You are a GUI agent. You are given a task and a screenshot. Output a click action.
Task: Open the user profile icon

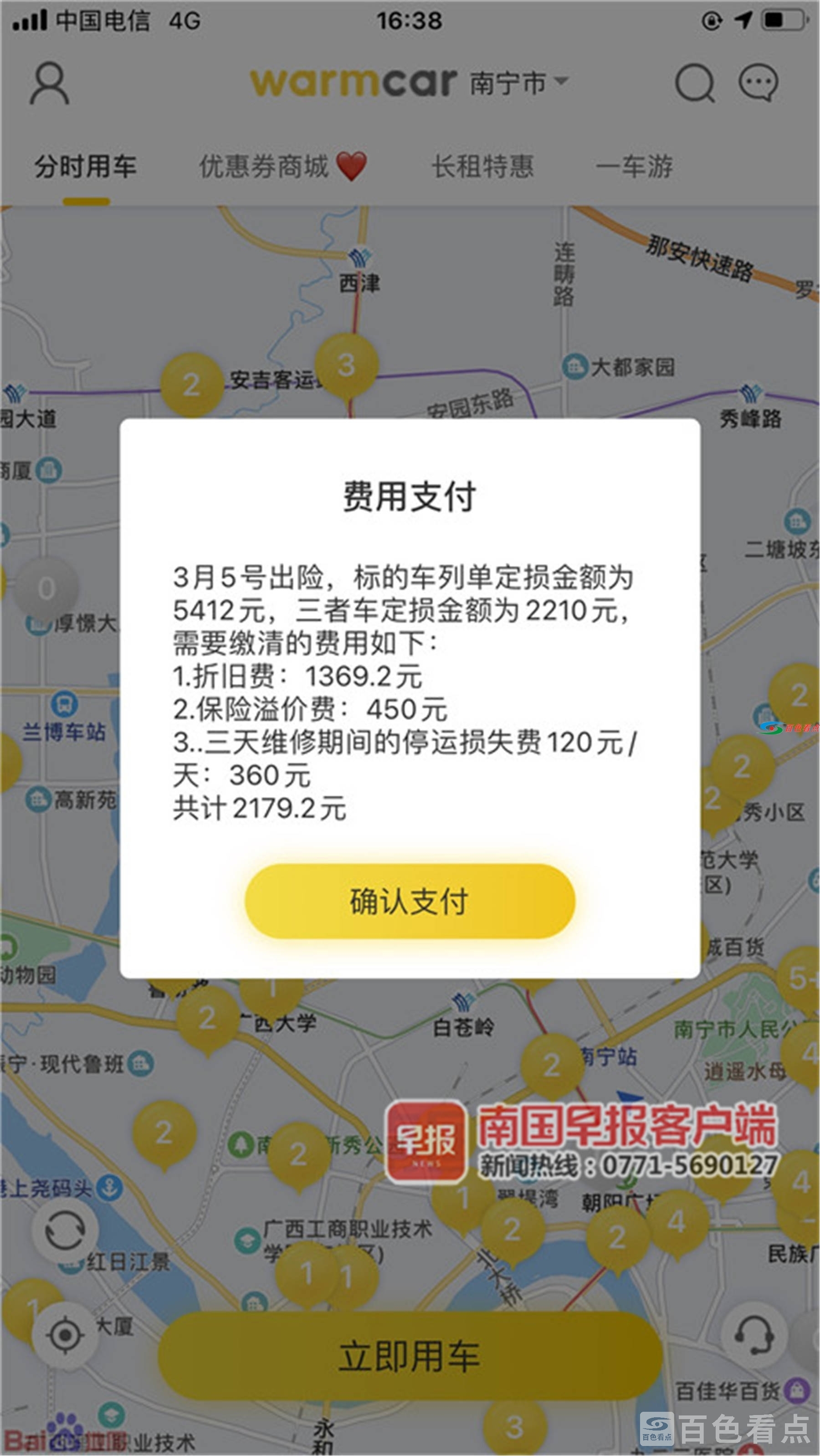click(x=49, y=83)
